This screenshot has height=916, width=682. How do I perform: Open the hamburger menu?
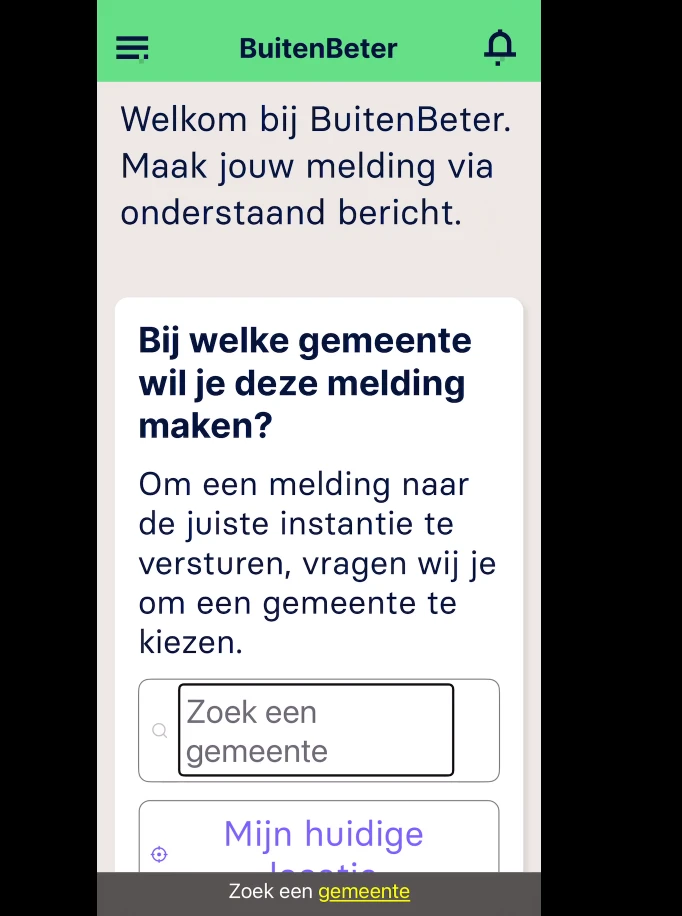[132, 48]
